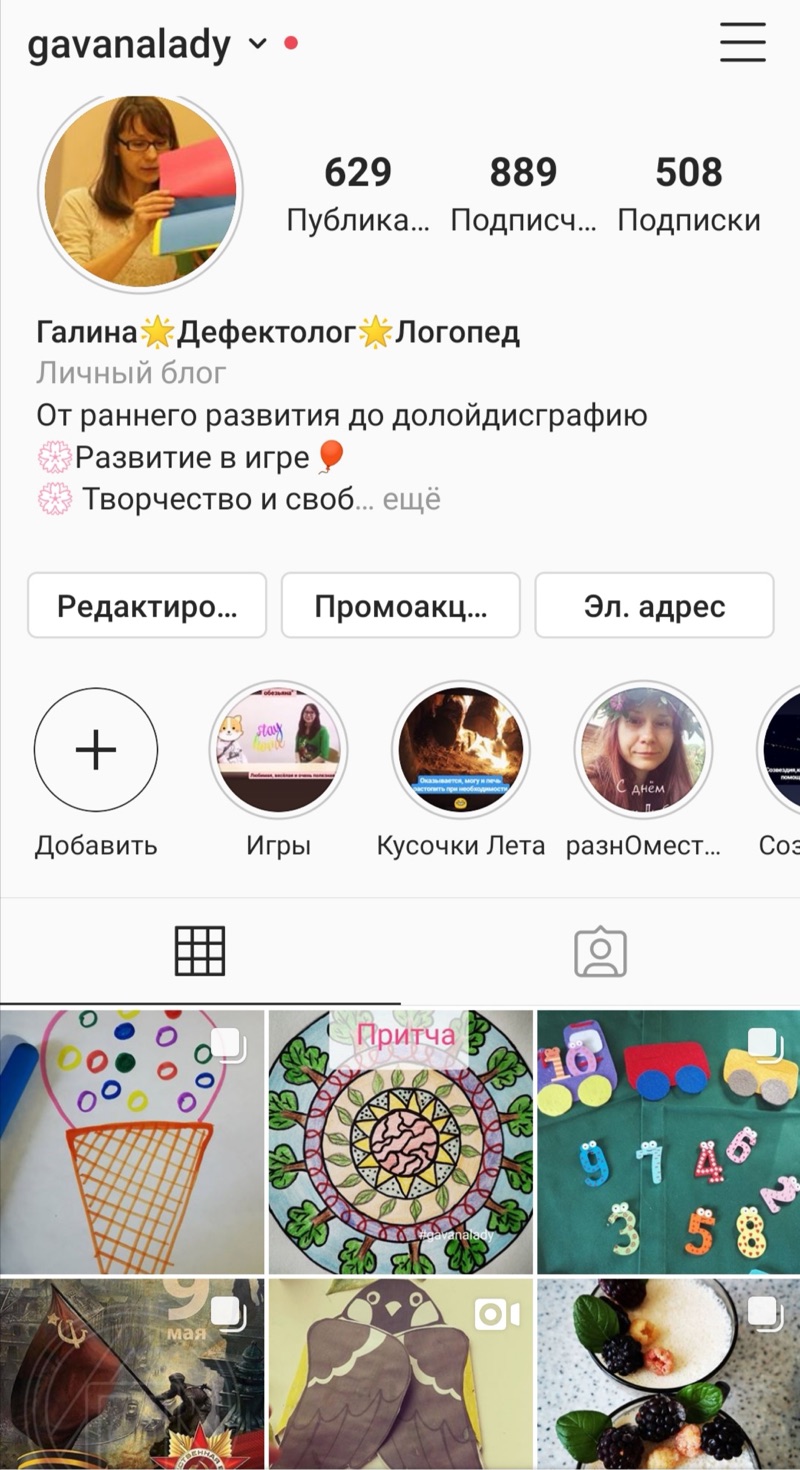The width and height of the screenshot is (800, 1470).
Task: Expand bio with ещё
Action: pos(412,499)
